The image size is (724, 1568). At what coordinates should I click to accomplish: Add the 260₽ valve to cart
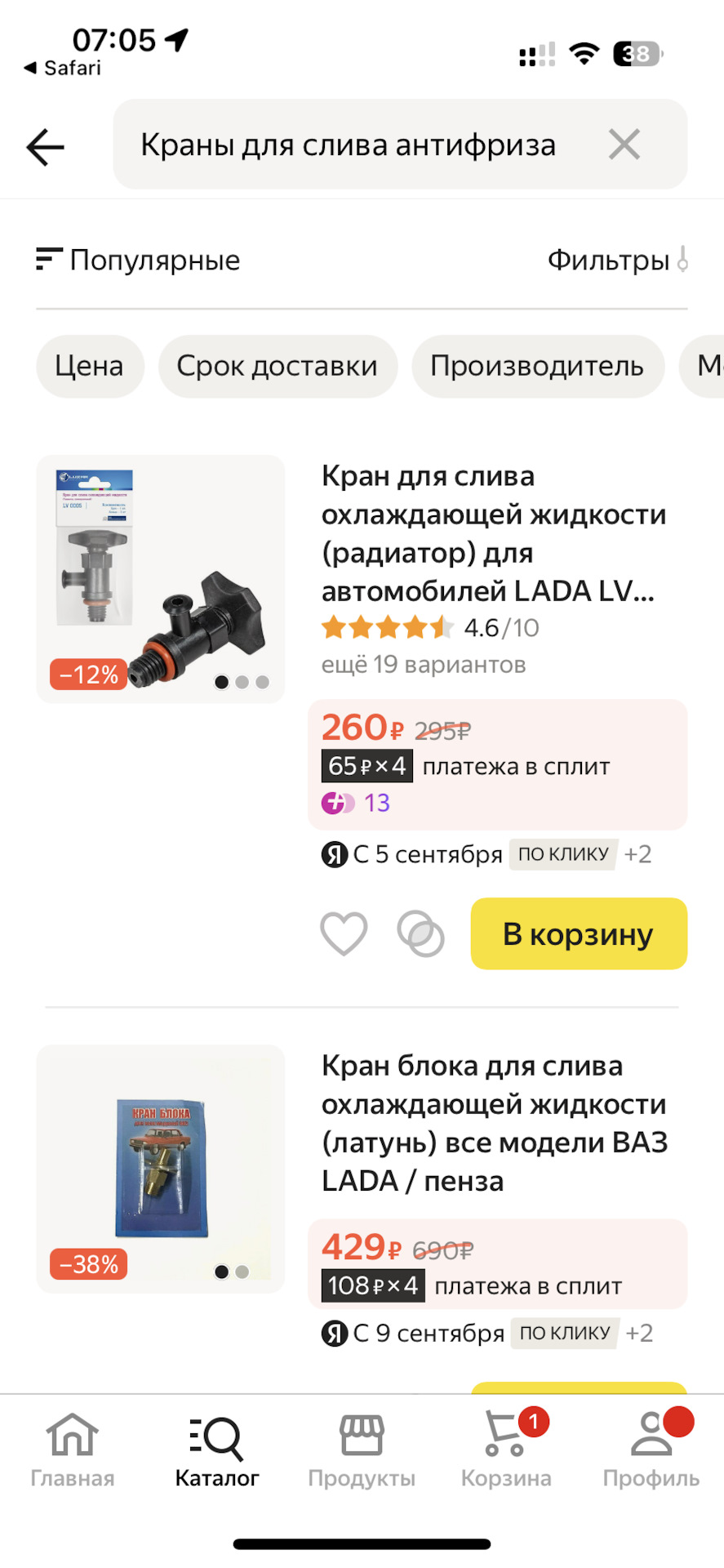(x=578, y=933)
